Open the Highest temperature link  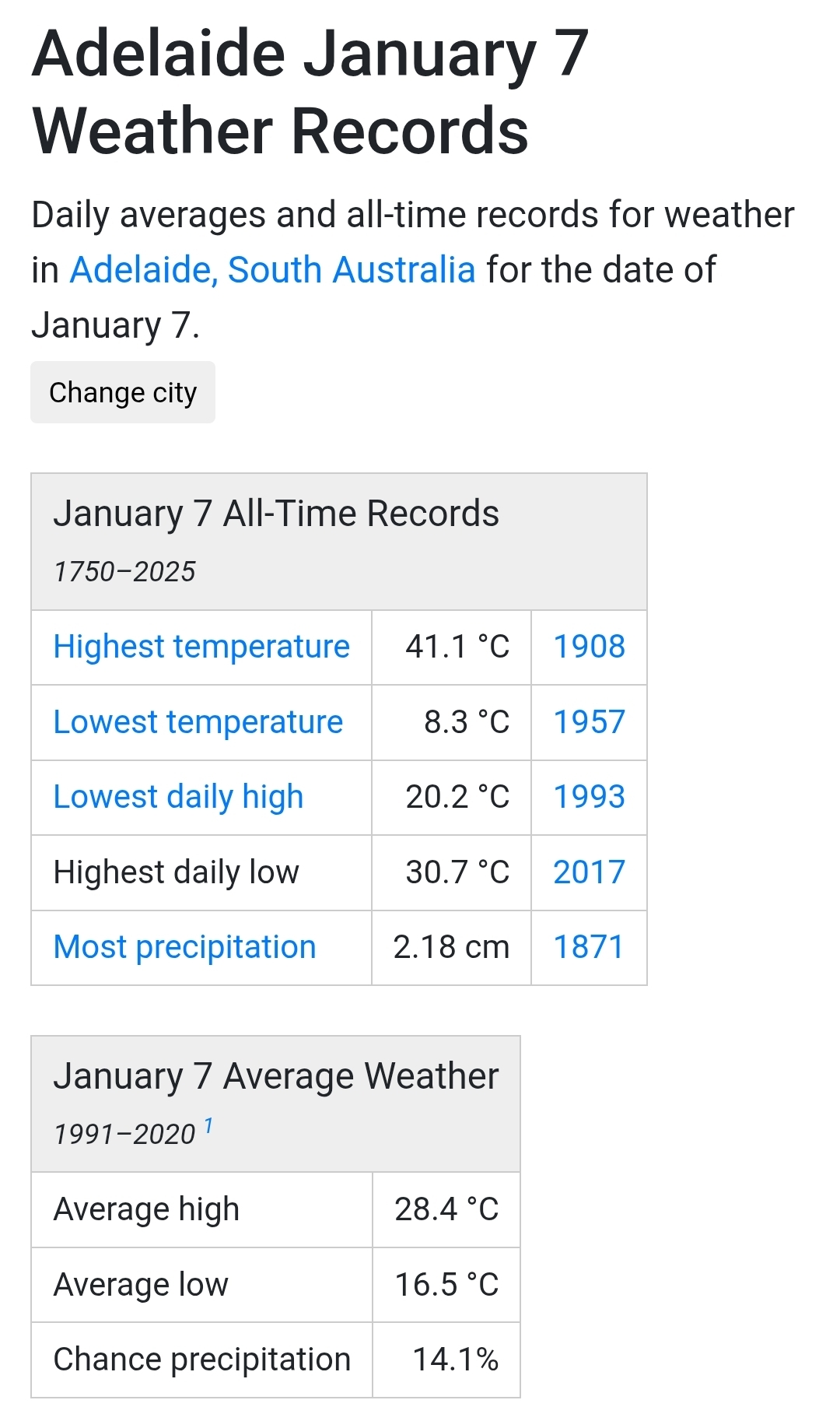[201, 647]
